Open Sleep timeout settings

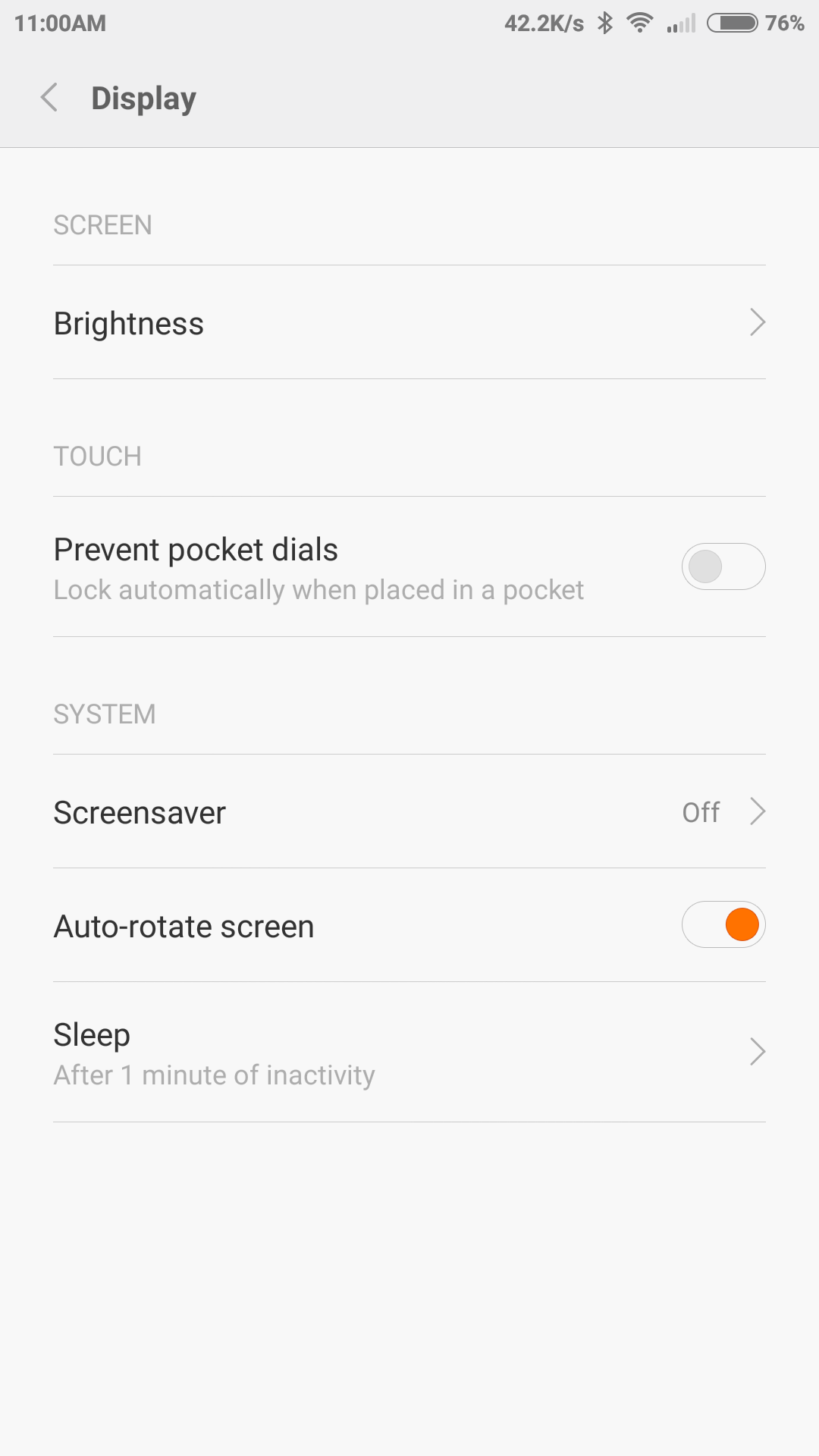409,1053
